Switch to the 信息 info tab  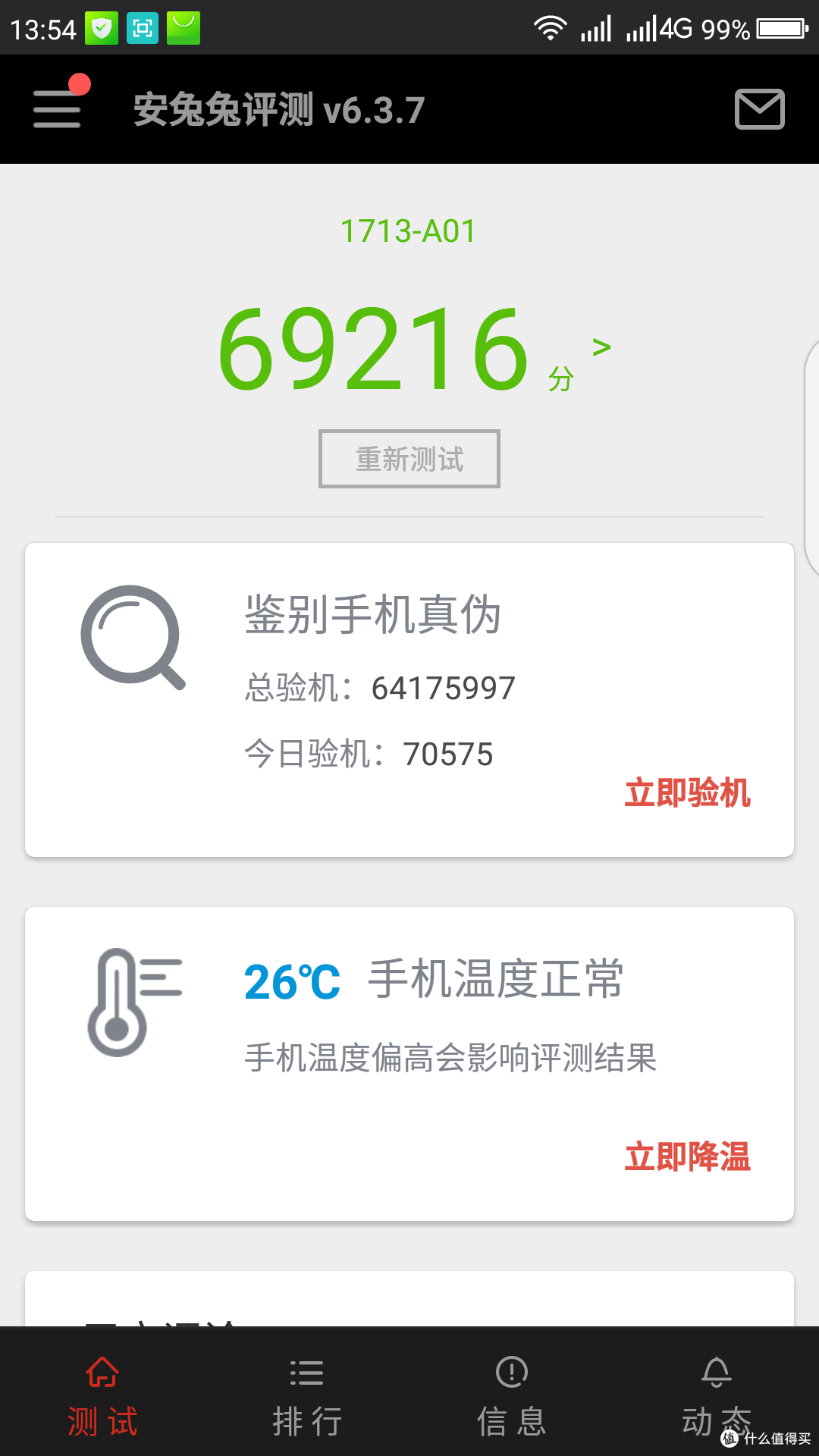click(x=512, y=1397)
